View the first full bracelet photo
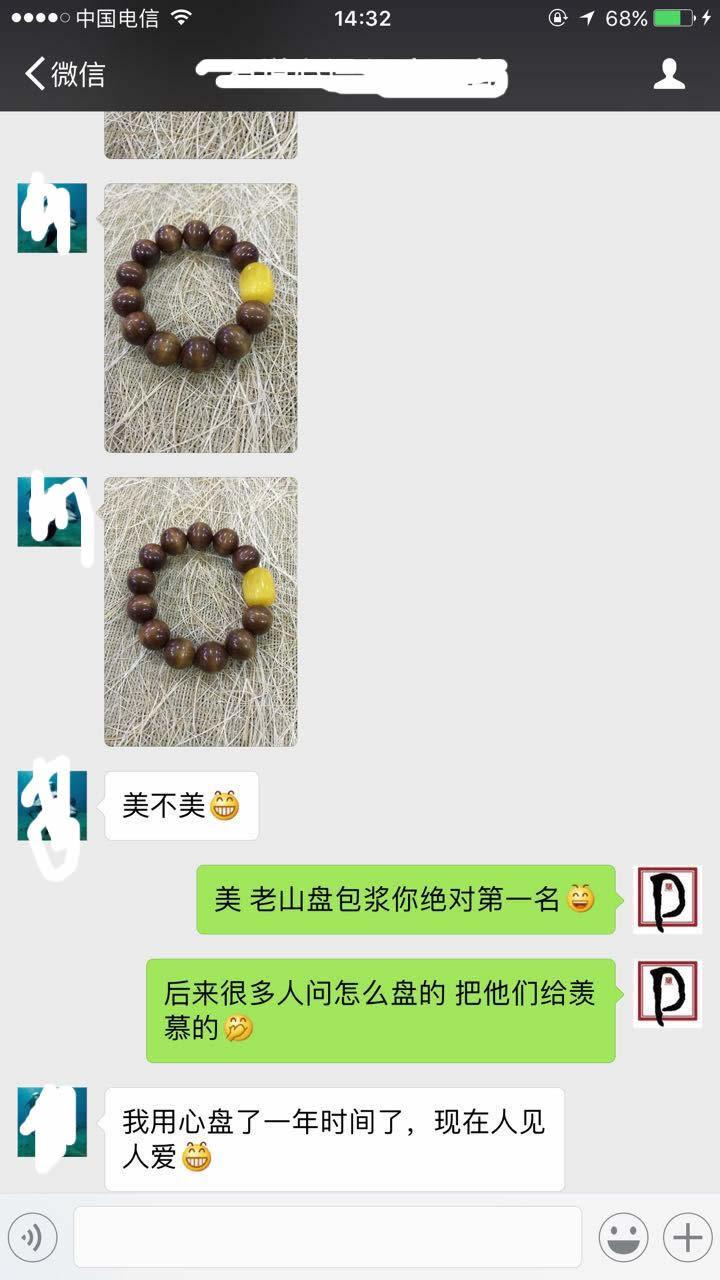This screenshot has height=1280, width=720. coord(201,318)
